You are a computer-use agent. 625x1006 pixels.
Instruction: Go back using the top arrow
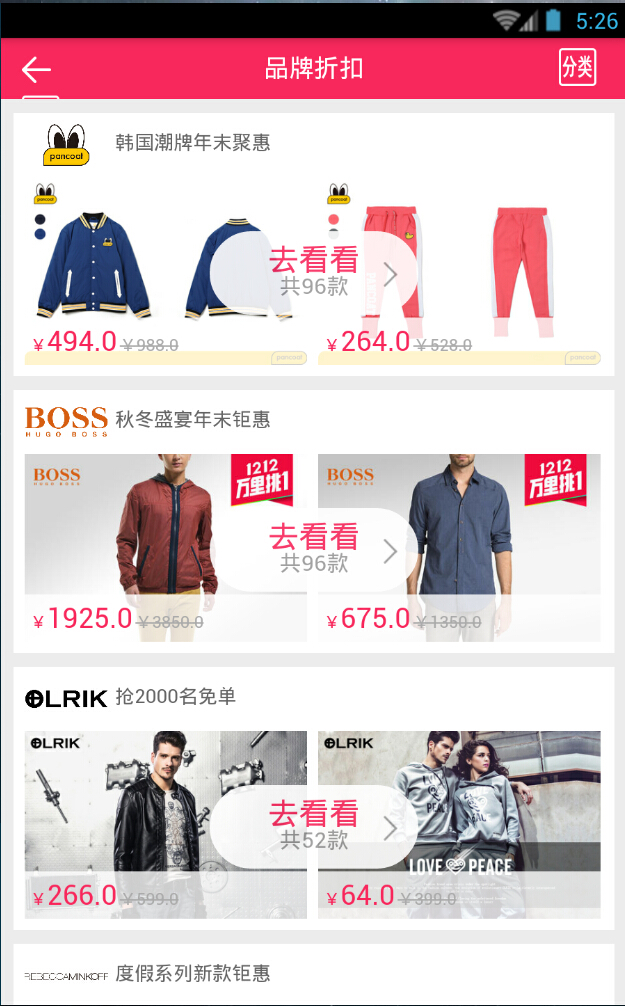(x=36, y=69)
